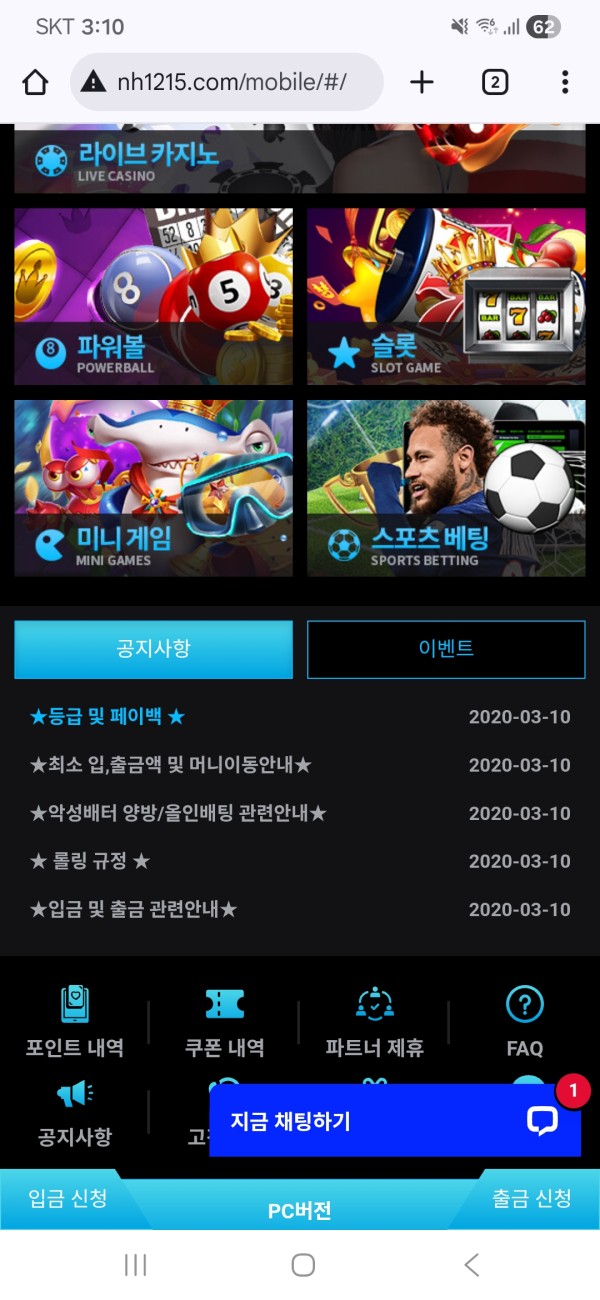
Task: Open the 파워볼 game tile
Action: click(153, 296)
